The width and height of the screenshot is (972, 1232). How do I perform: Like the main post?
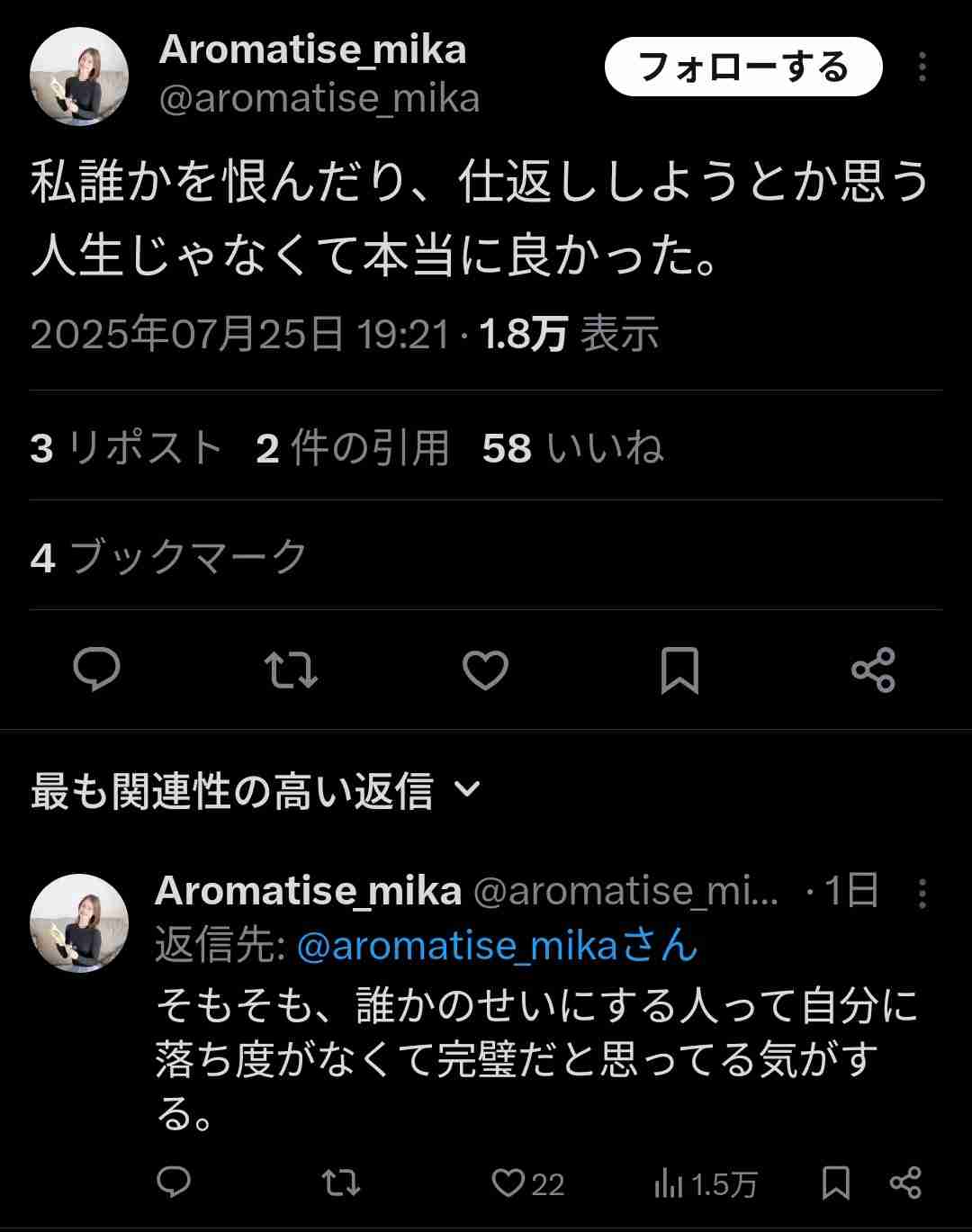pyautogui.click(x=485, y=670)
